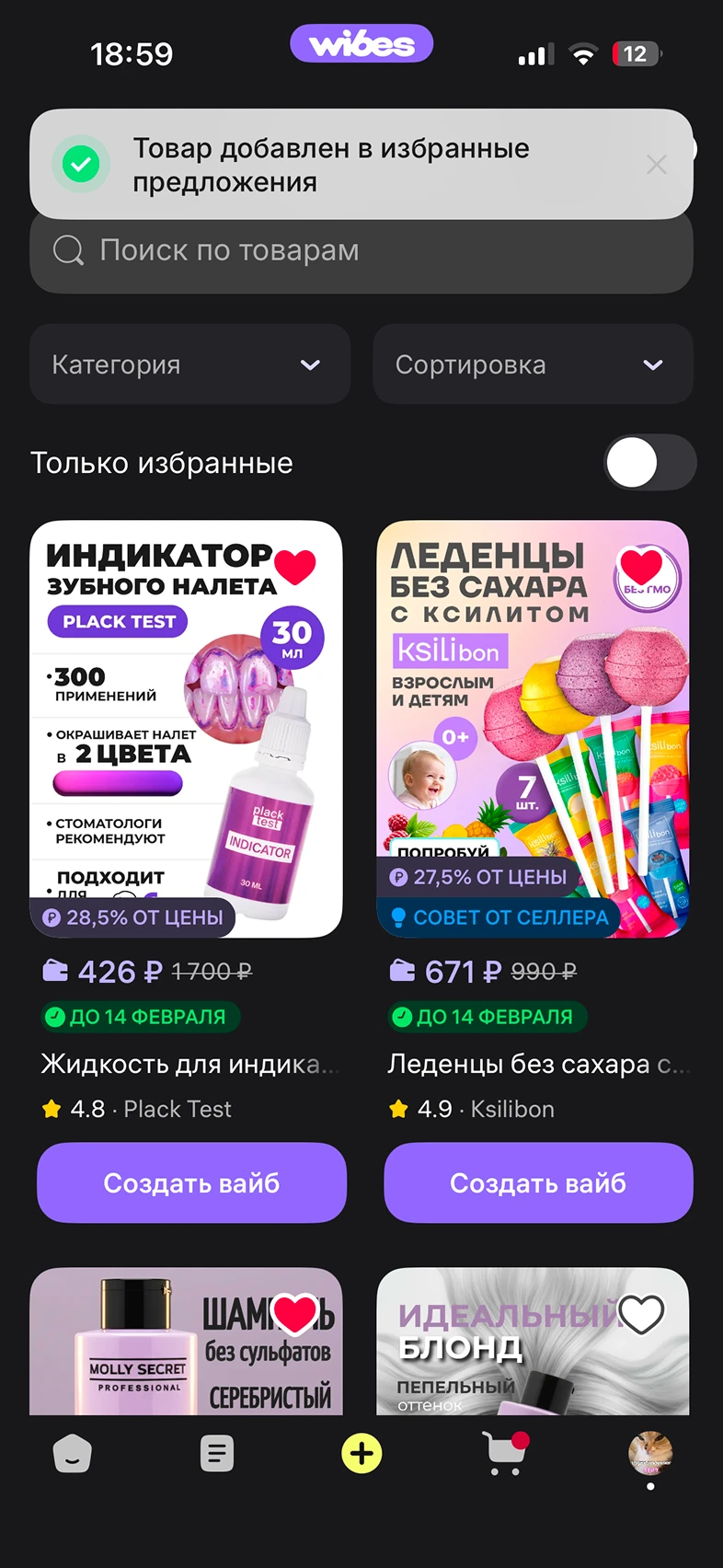
Task: Switch to the profile avatar tab
Action: [650, 1454]
